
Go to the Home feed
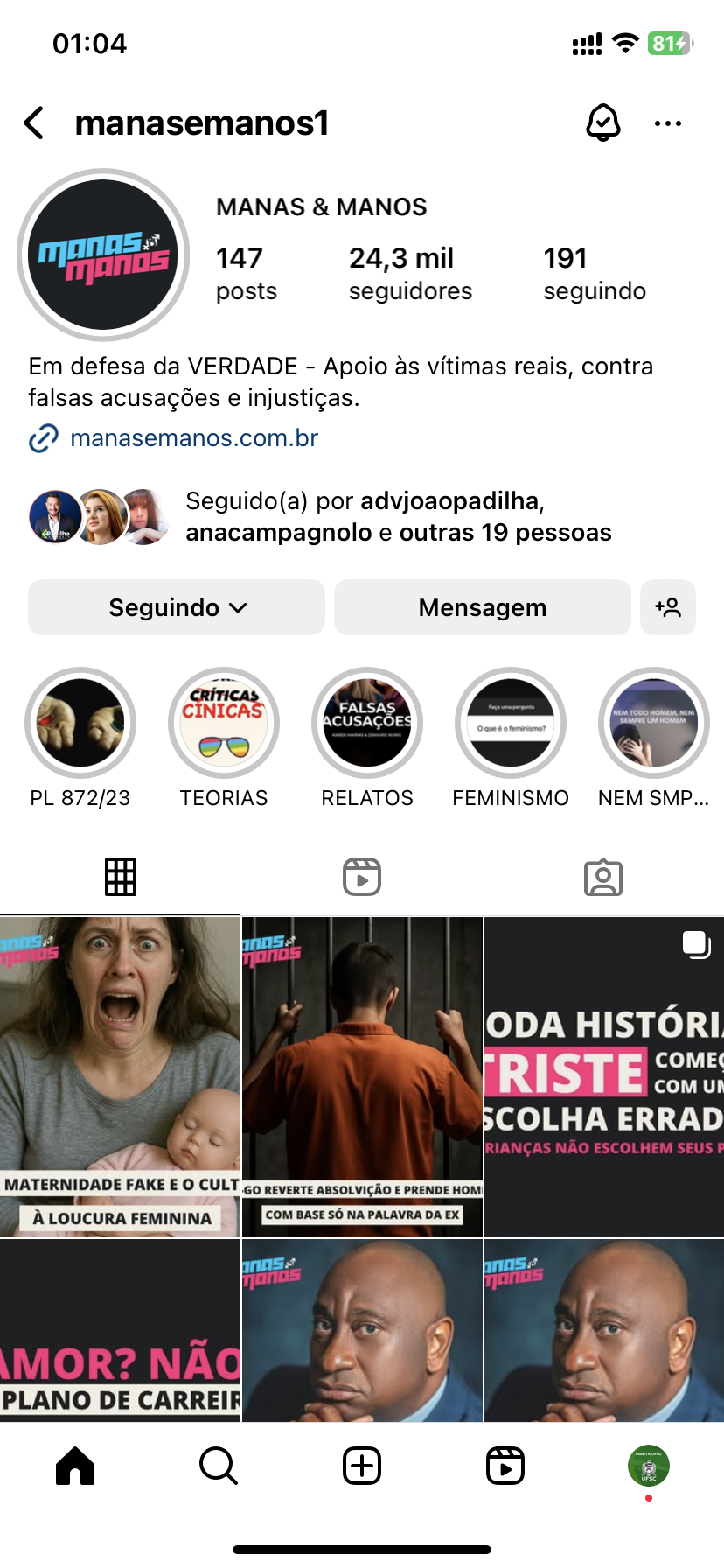coord(75,1466)
